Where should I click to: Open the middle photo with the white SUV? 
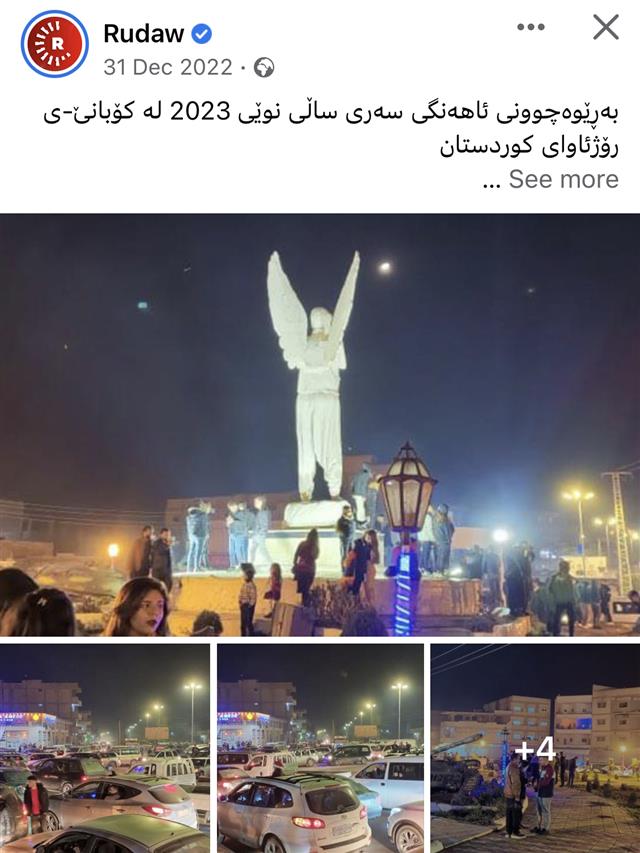pos(320,748)
